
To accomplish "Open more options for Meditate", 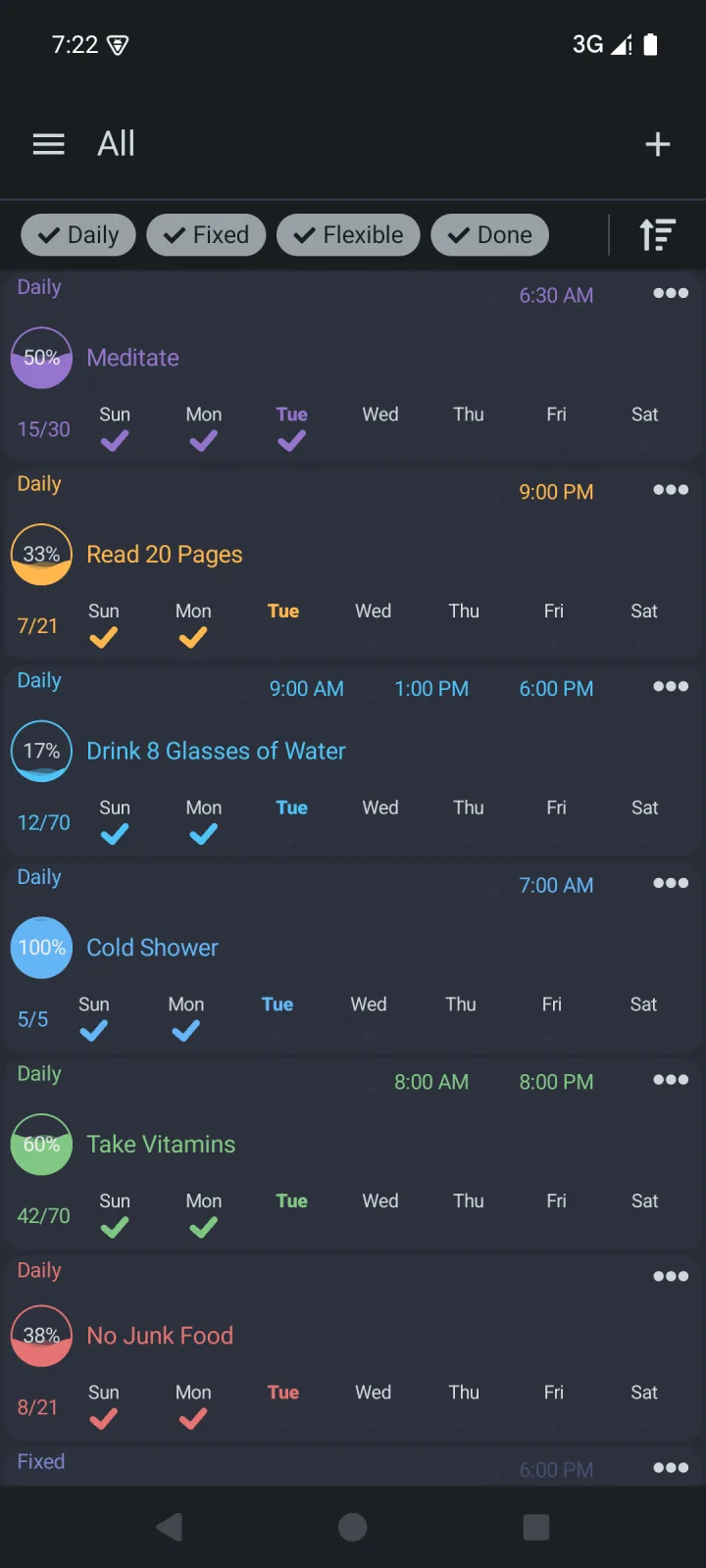I will pyautogui.click(x=671, y=293).
